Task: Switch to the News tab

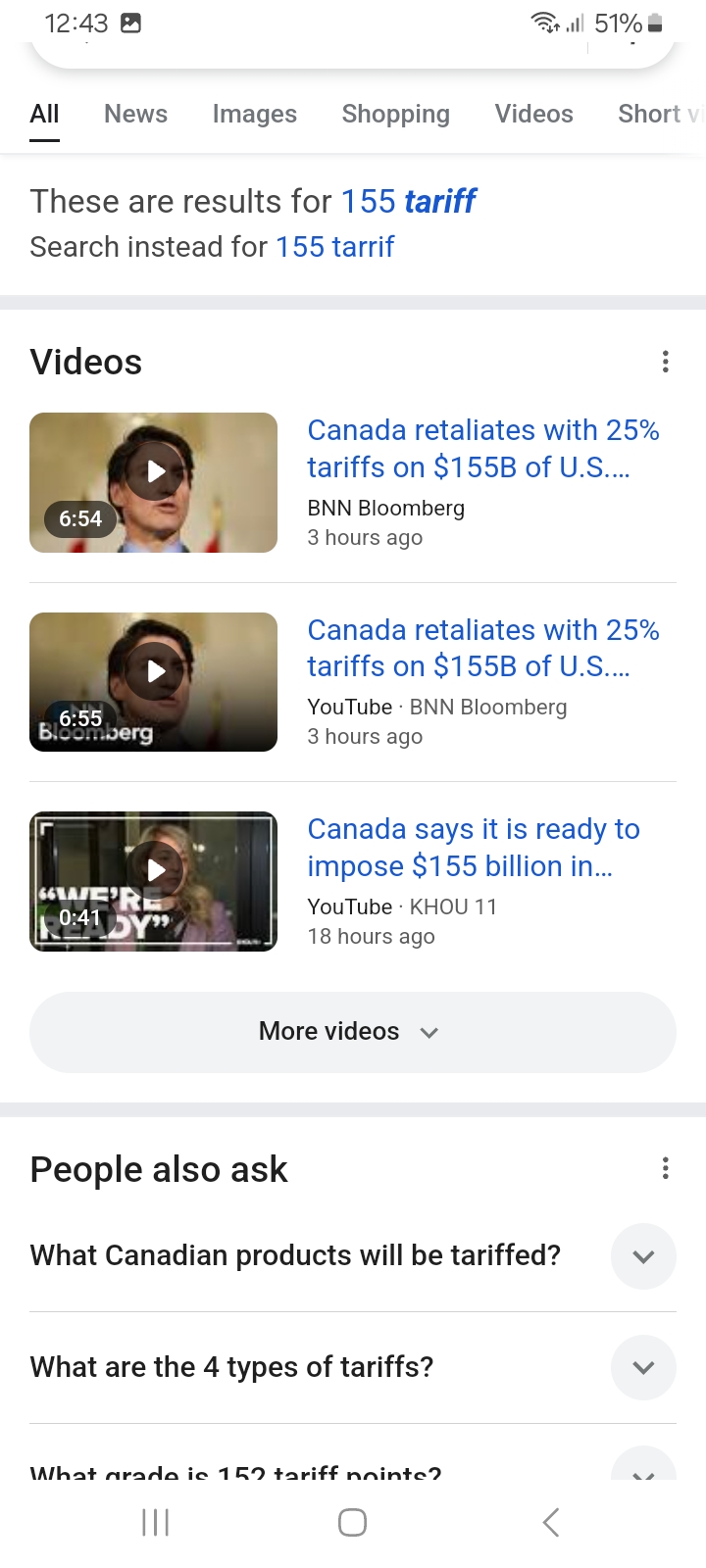Action: click(x=135, y=114)
